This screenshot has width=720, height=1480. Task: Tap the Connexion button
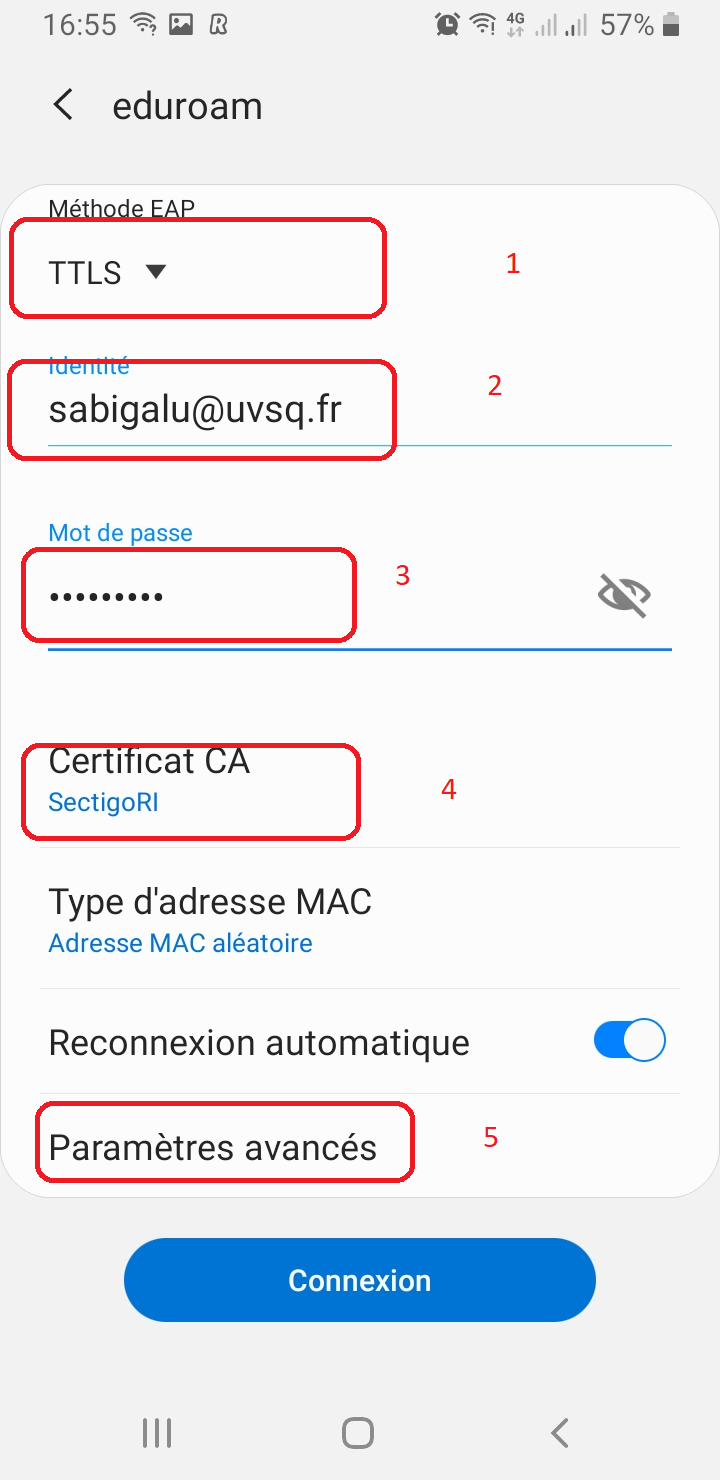click(360, 1281)
